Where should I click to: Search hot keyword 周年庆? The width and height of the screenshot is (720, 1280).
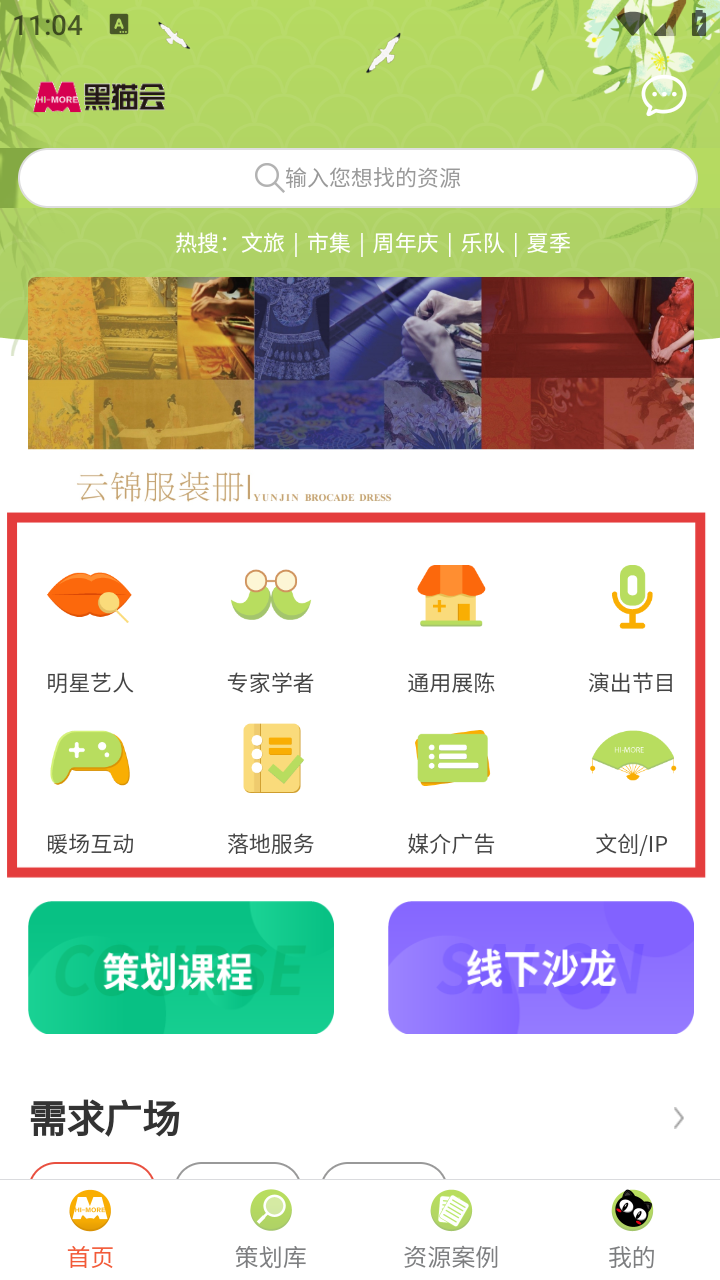click(405, 243)
